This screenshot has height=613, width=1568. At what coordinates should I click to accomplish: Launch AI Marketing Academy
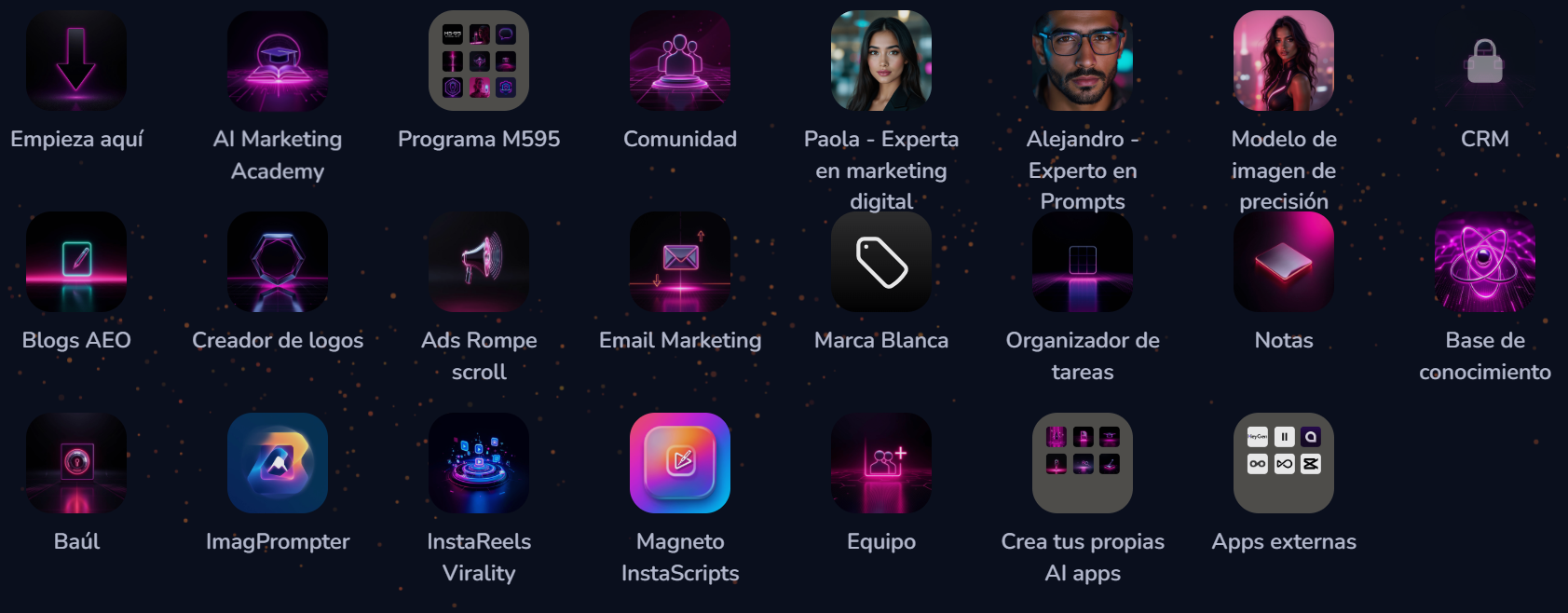point(278,61)
